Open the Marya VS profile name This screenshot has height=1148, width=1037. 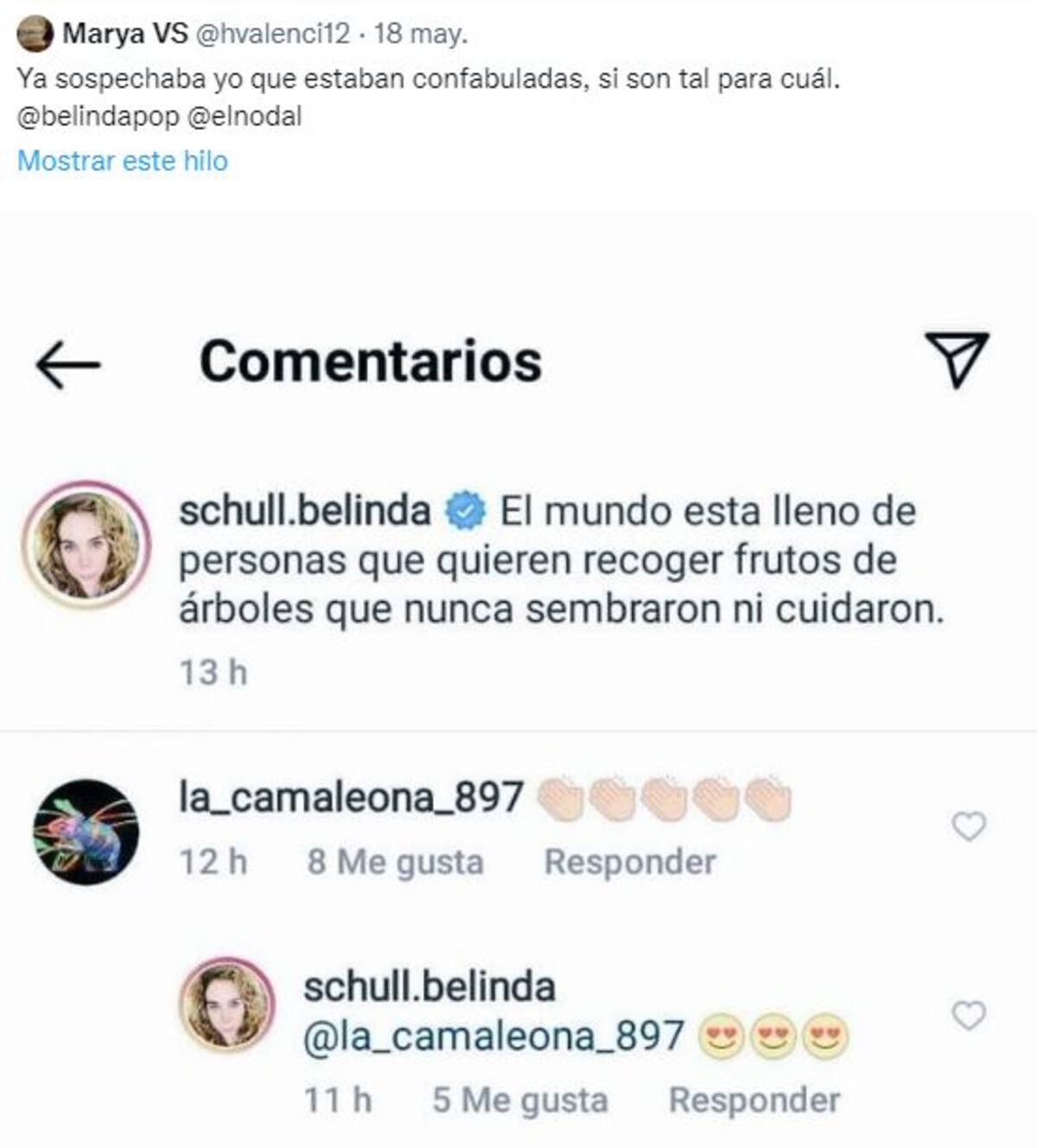[124, 35]
